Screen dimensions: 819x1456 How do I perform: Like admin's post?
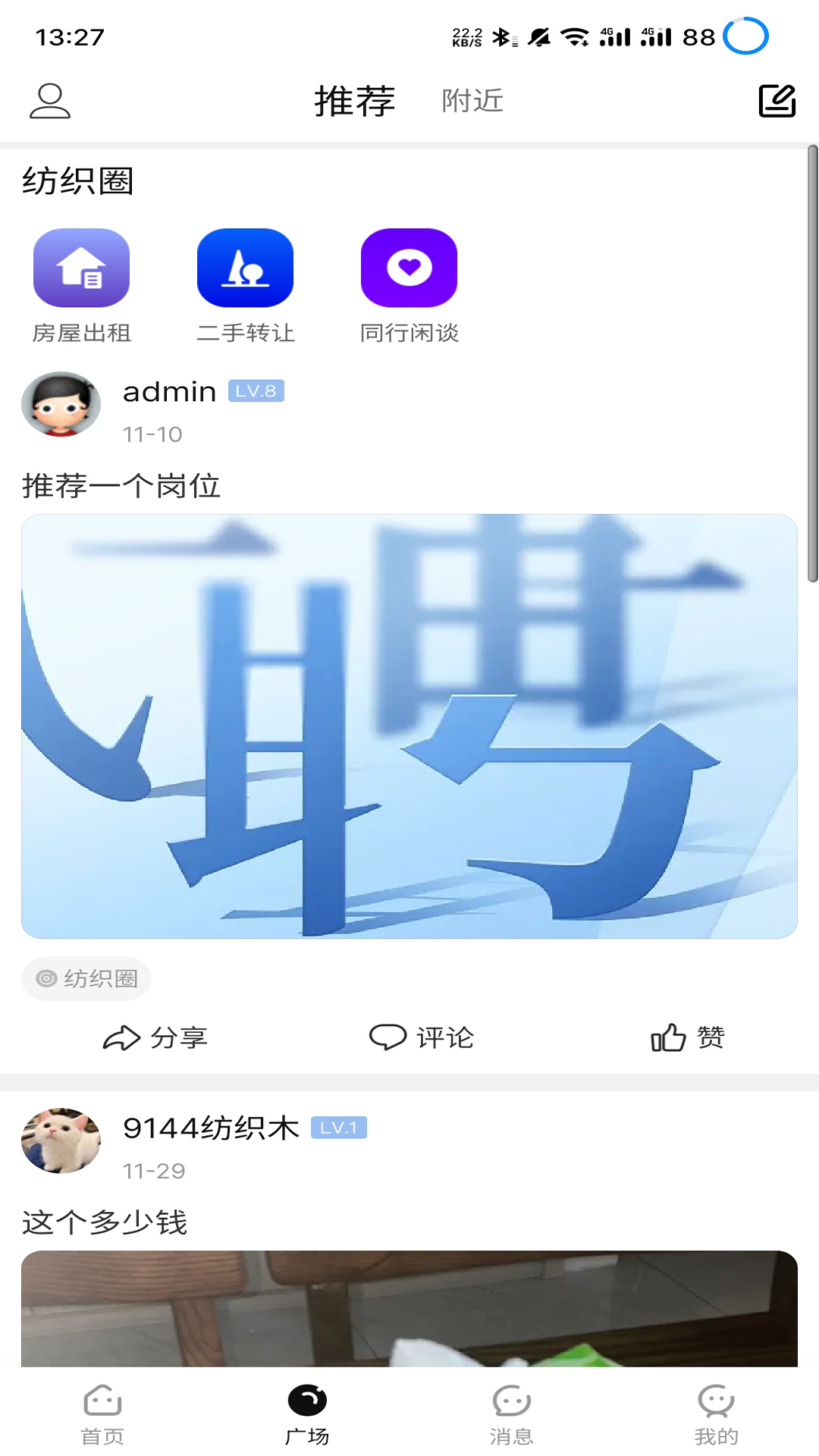tap(688, 1037)
